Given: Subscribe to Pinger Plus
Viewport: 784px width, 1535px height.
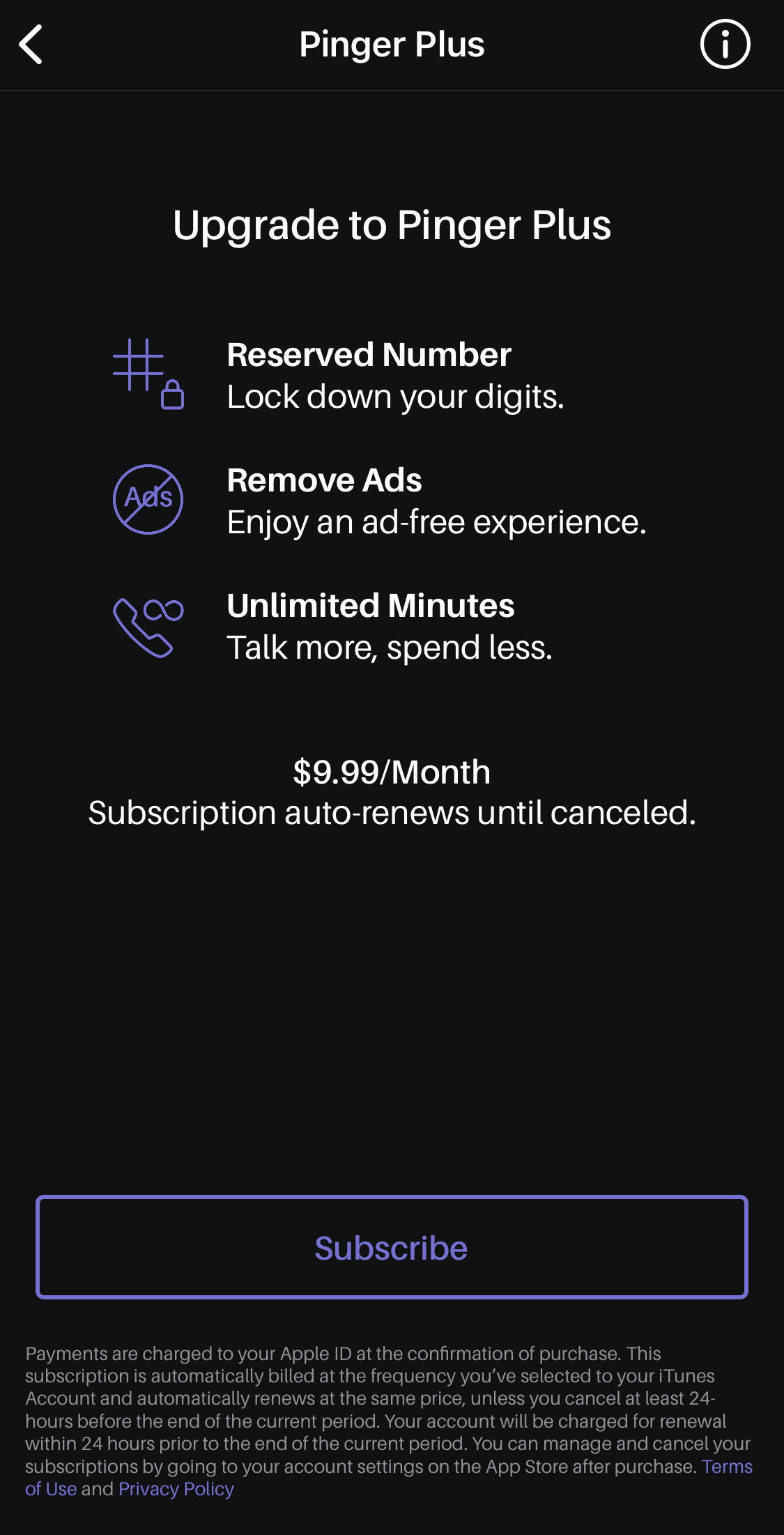Looking at the screenshot, I should [x=392, y=1247].
